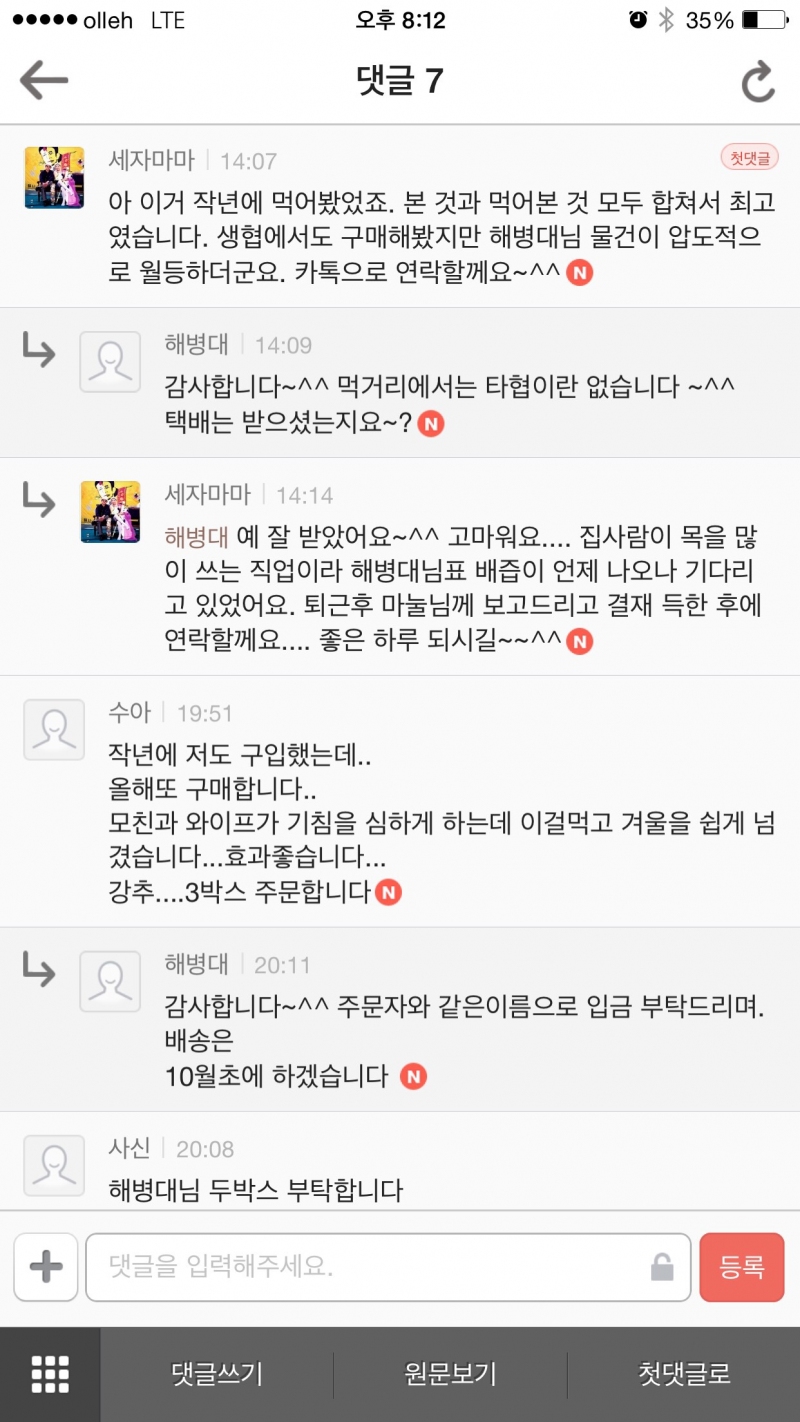Viewport: 800px width, 1422px height.
Task: Focus the comment input field
Action: 370,1267
